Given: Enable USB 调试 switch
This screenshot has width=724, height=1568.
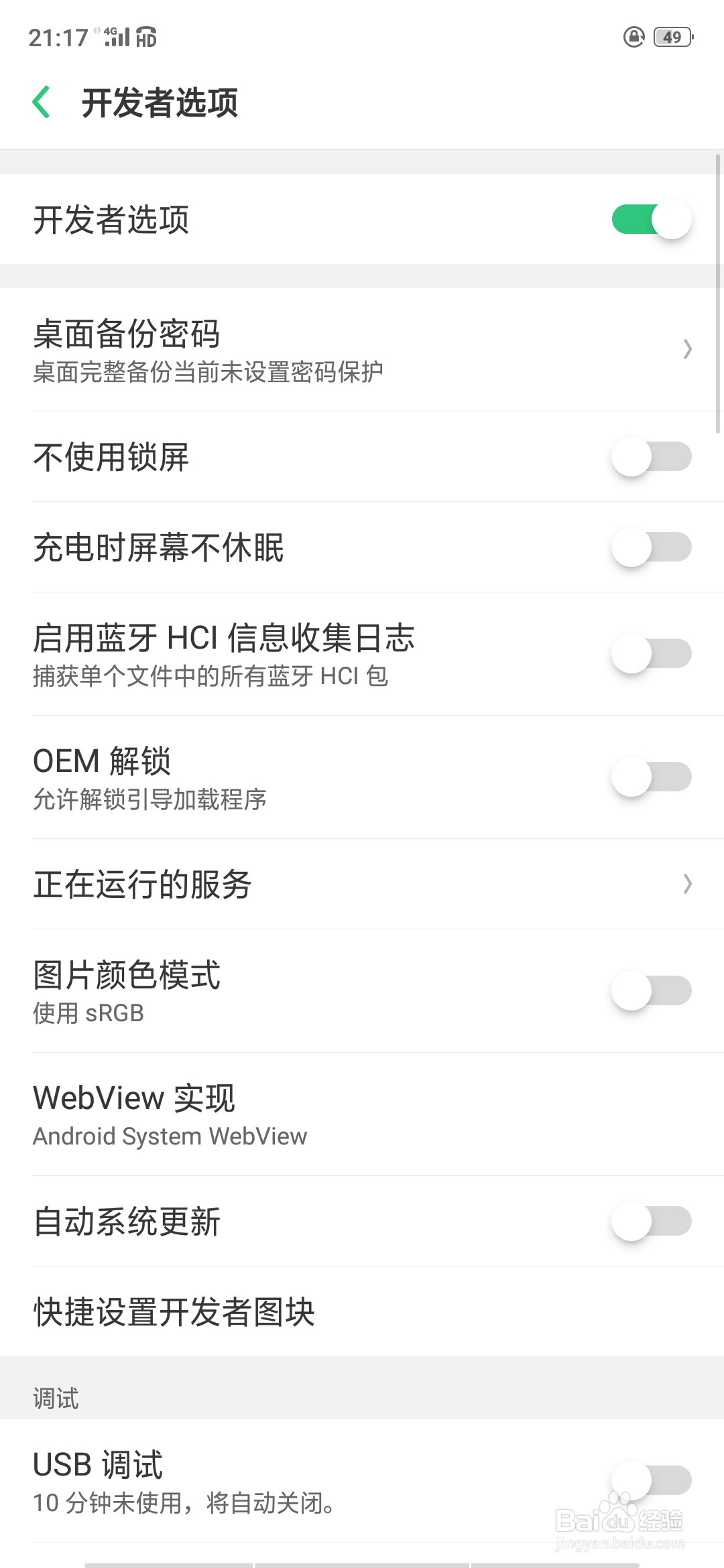Looking at the screenshot, I should (651, 1481).
